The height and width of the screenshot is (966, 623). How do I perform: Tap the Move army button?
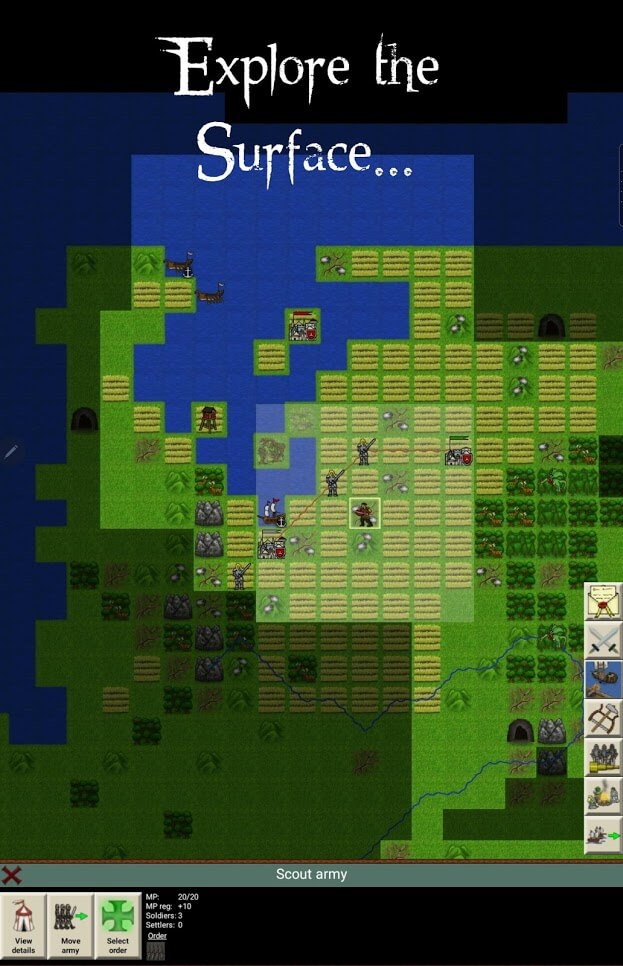(x=70, y=927)
